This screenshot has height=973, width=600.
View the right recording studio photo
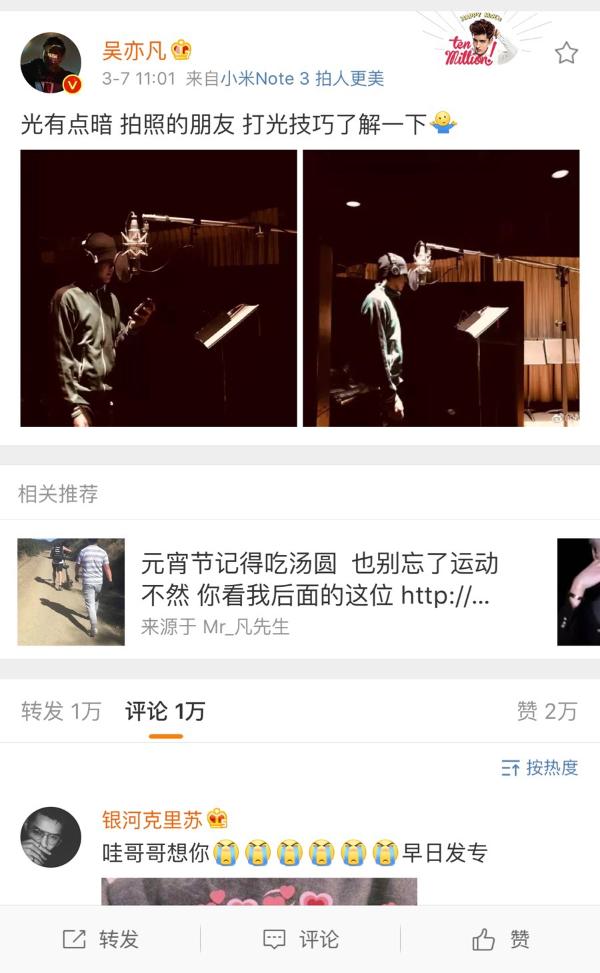click(x=441, y=288)
